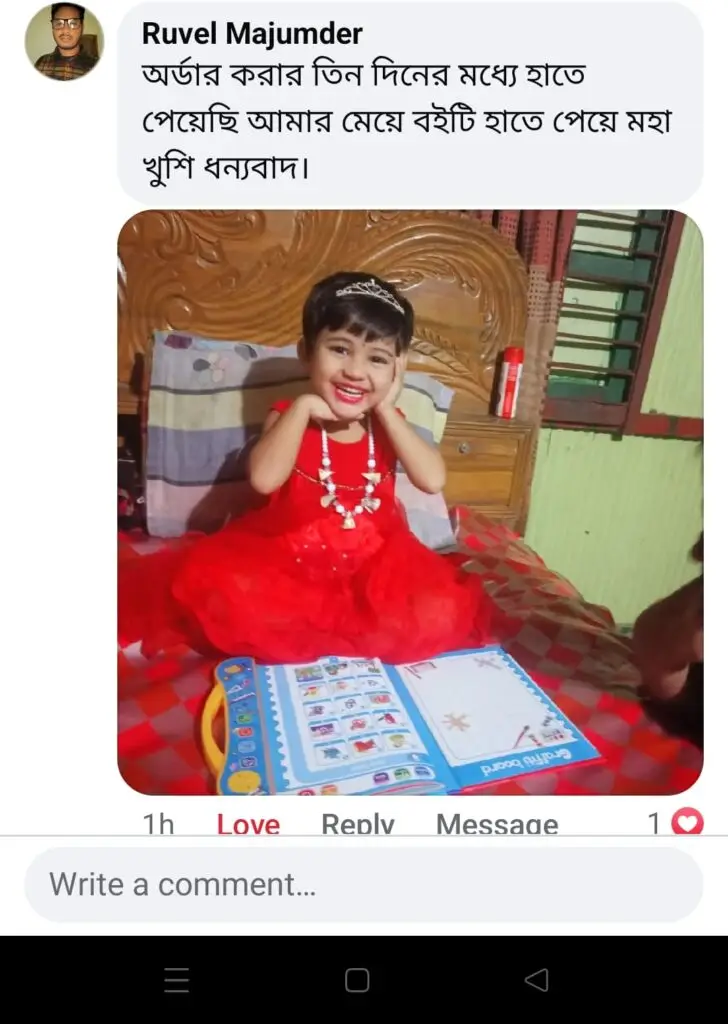Reply to Ruvel Majumder's comment
This screenshot has height=1024, width=728.
tap(357, 823)
